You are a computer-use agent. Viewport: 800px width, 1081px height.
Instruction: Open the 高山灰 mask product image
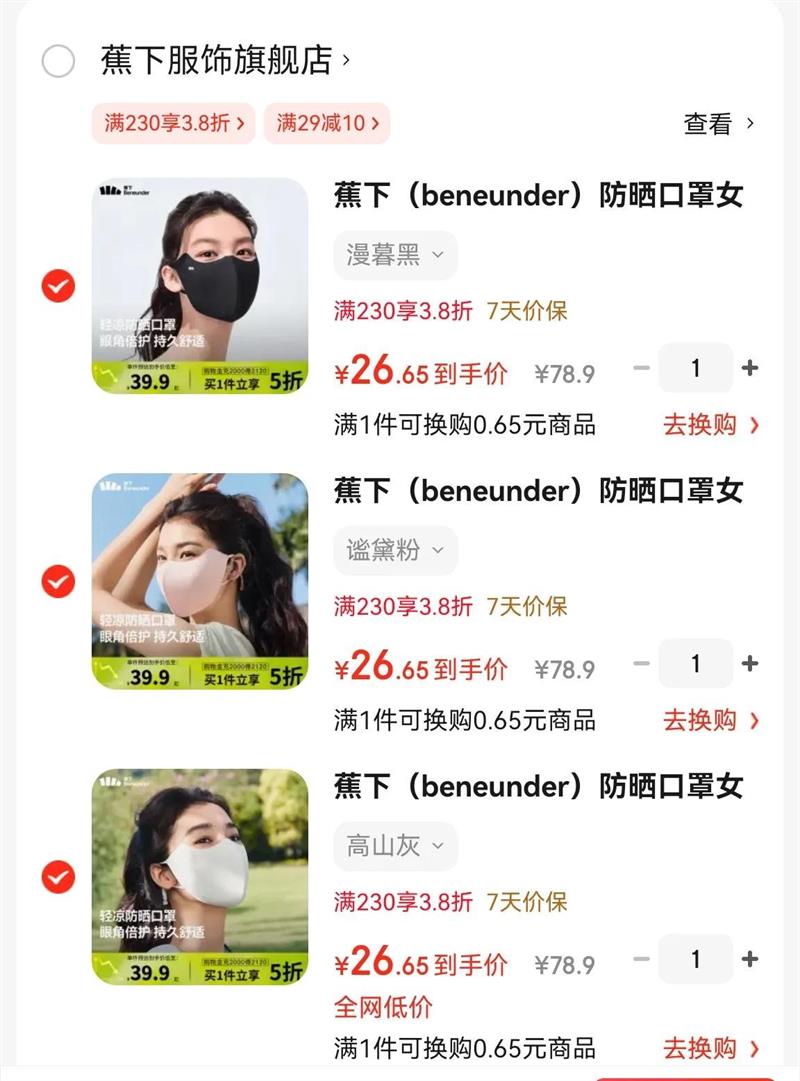coord(200,877)
